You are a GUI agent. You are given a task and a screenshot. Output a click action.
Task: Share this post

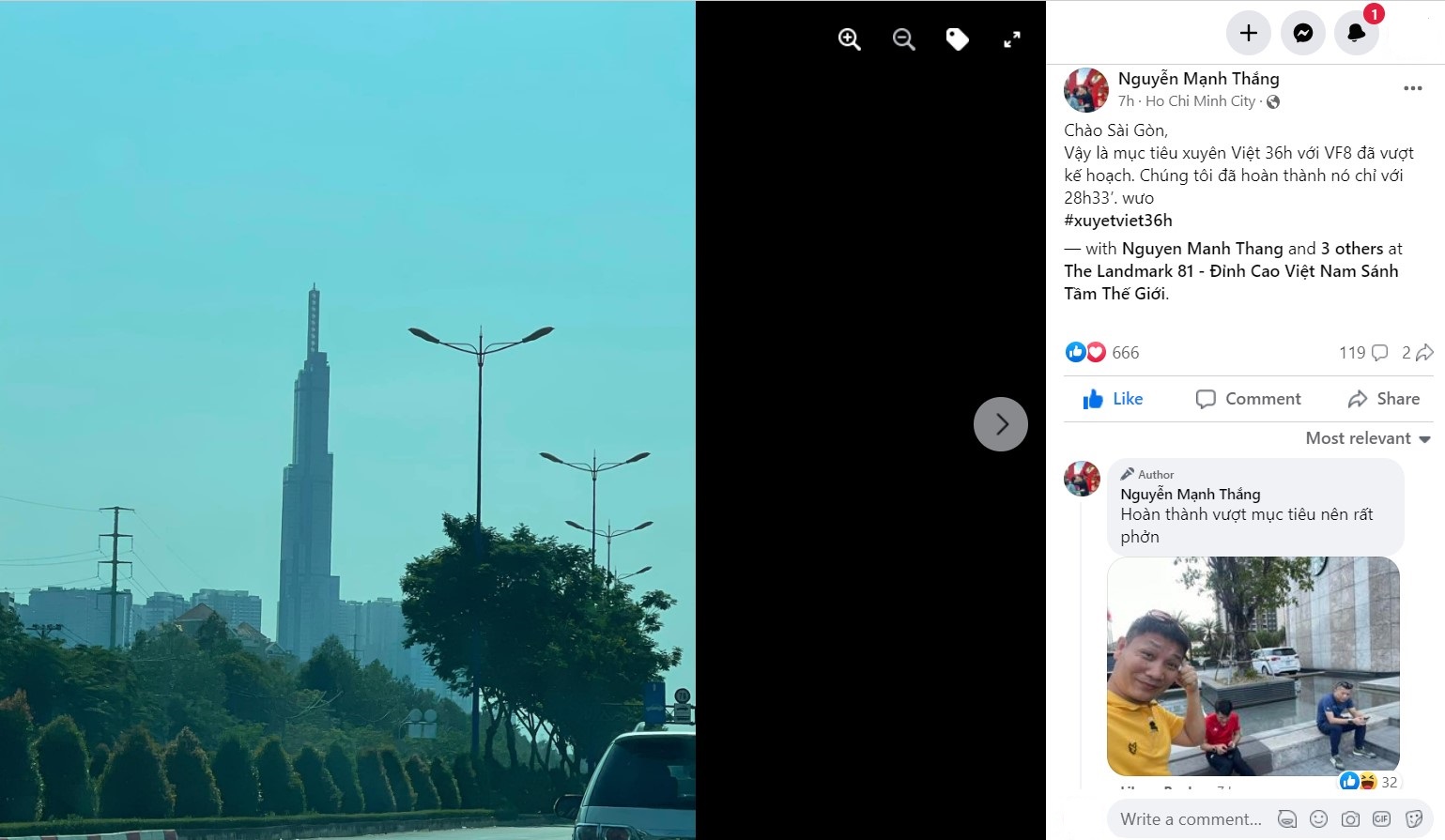[x=1383, y=399]
